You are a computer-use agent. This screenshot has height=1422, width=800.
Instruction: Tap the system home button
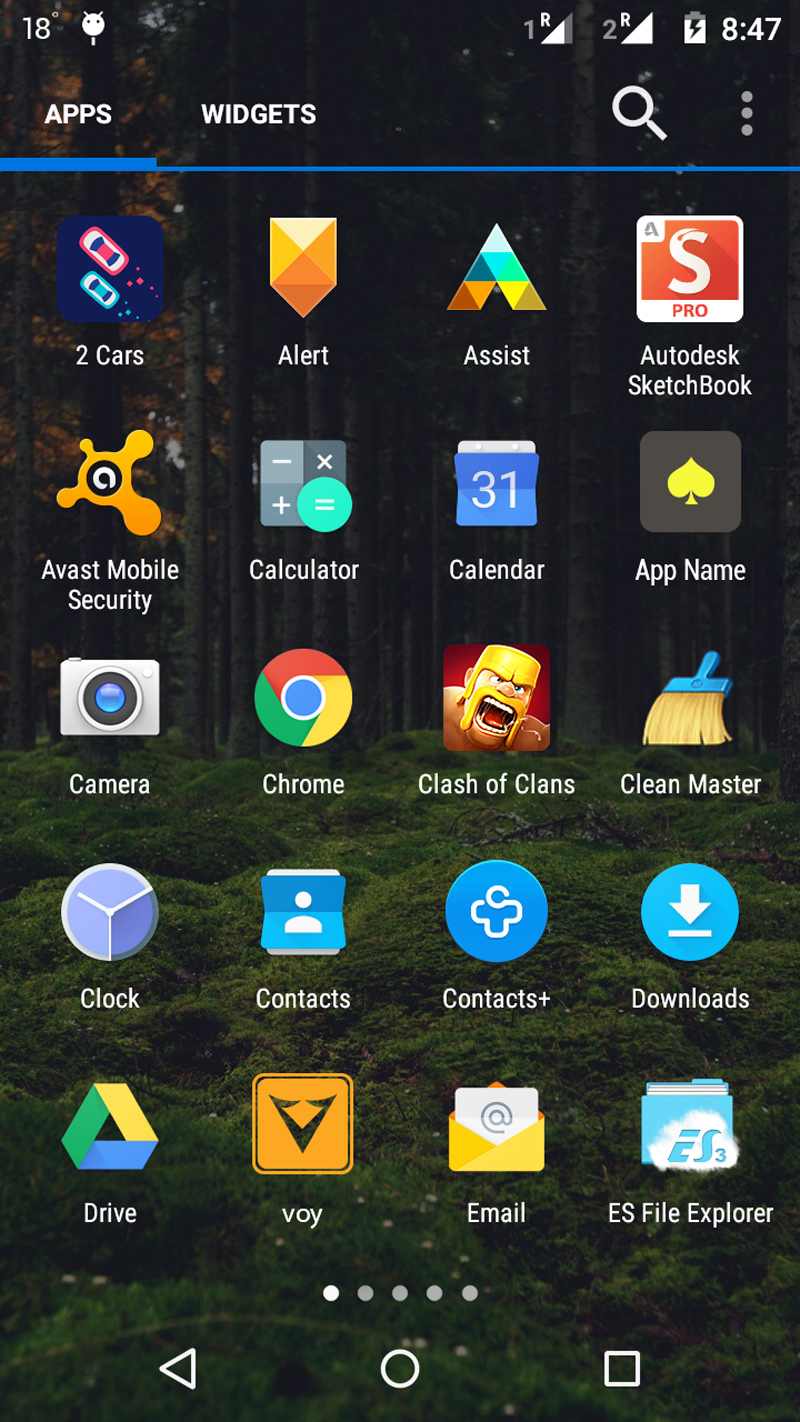(x=400, y=1368)
